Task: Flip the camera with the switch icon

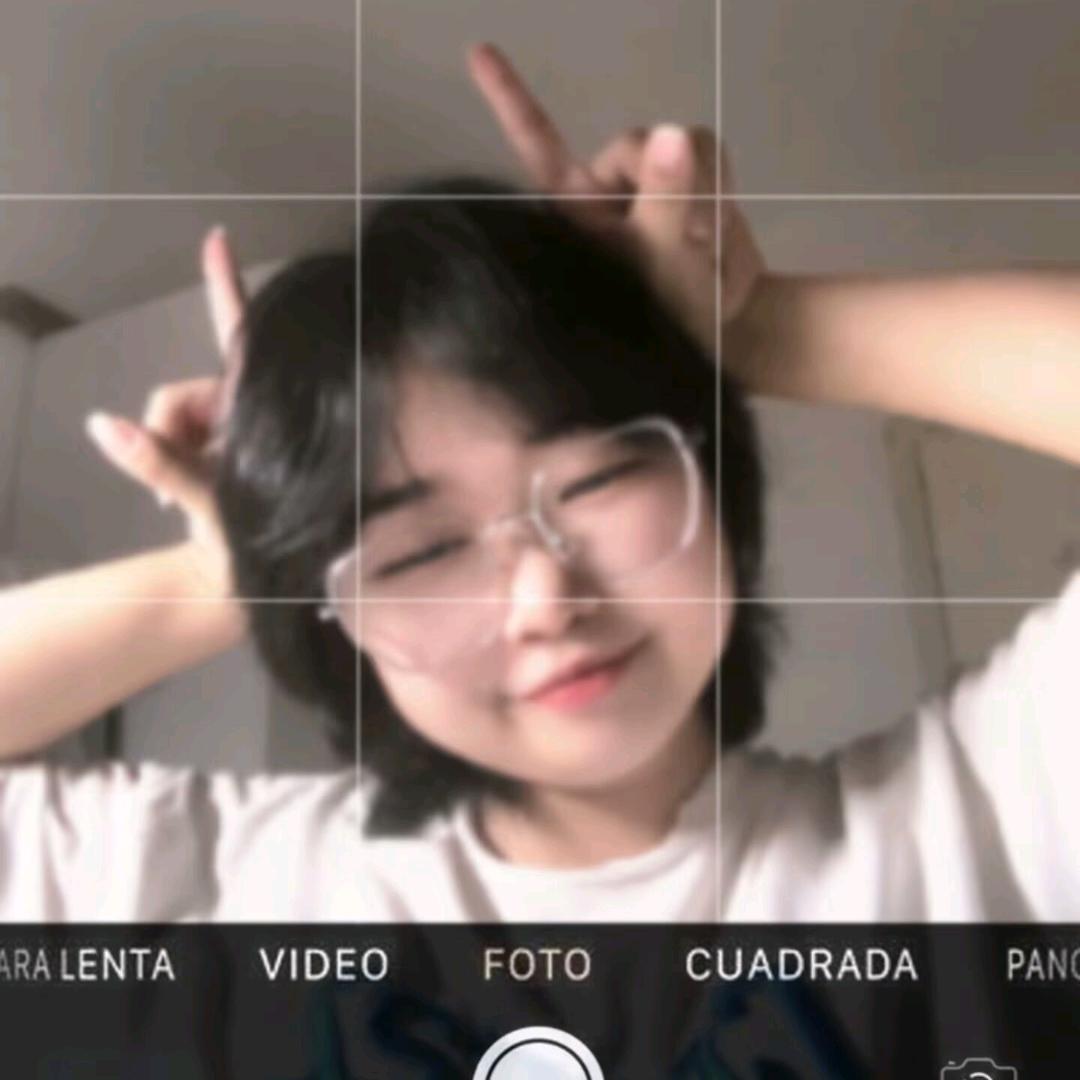Action: 978,1071
